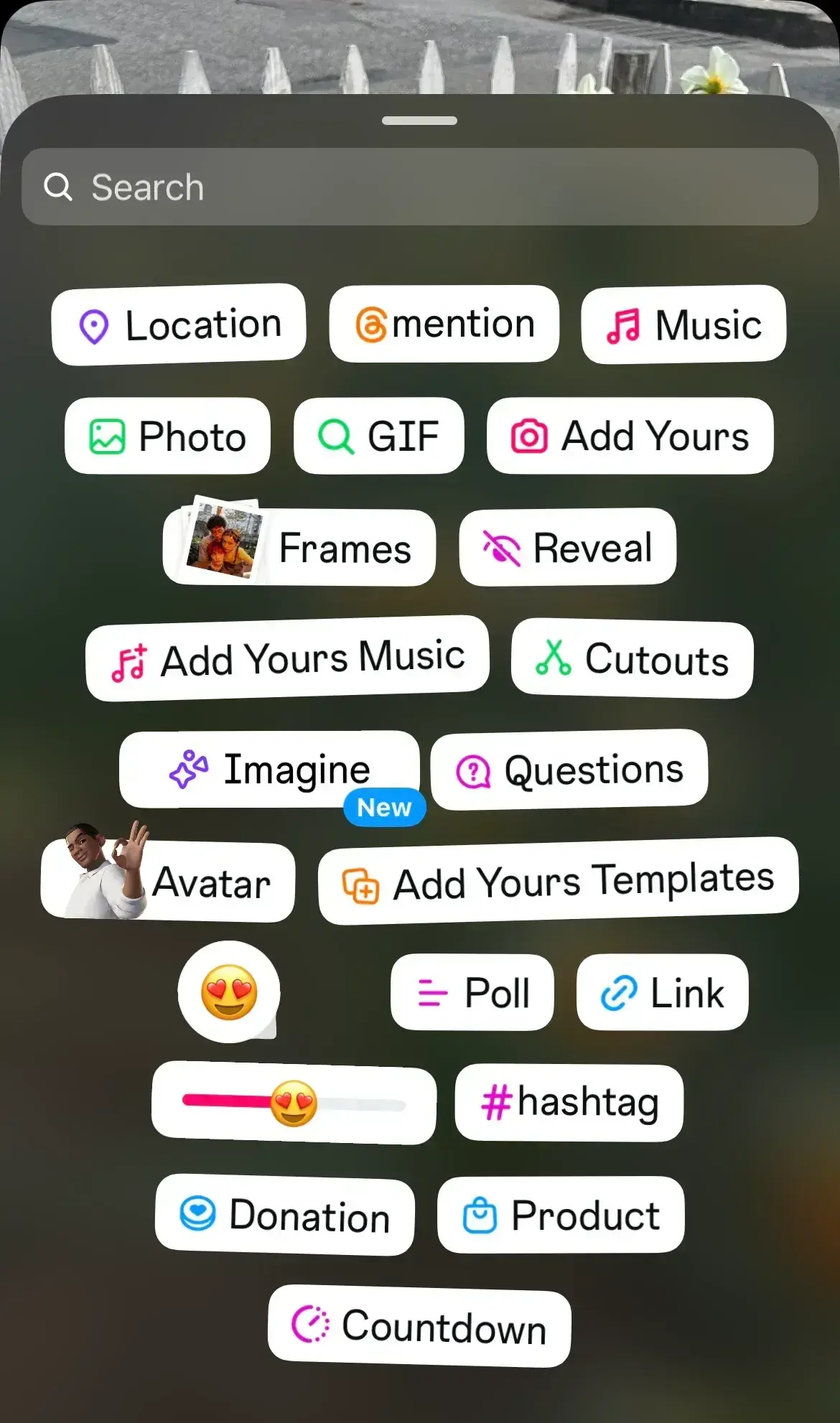
Task: Open the Frames sticker
Action: [x=299, y=548]
